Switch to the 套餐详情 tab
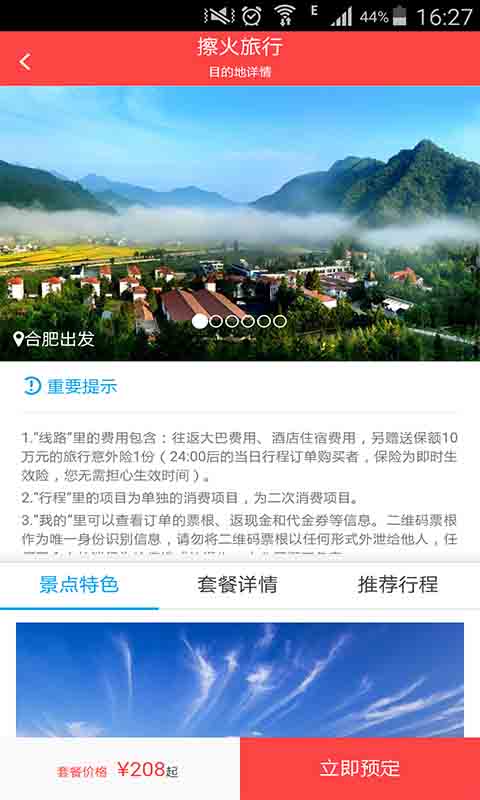480x800 pixels. 238,585
